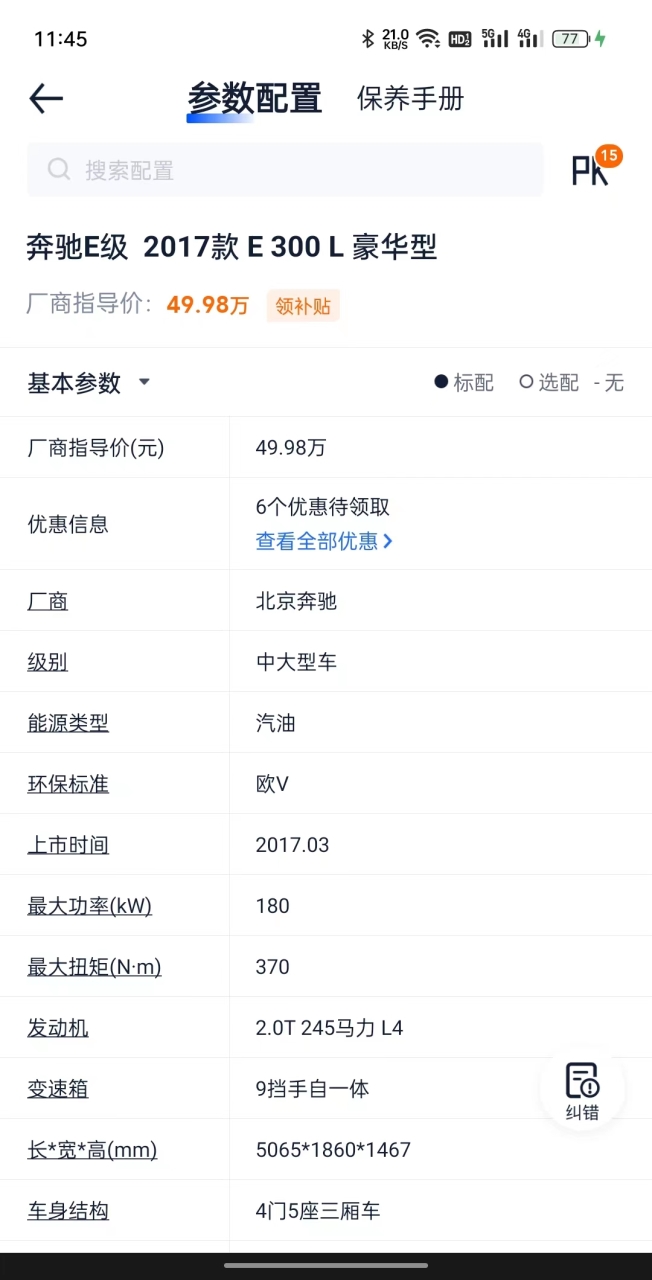This screenshot has height=1280, width=652.
Task: Tap the underlined 车身结构 label
Action: tap(68, 1211)
